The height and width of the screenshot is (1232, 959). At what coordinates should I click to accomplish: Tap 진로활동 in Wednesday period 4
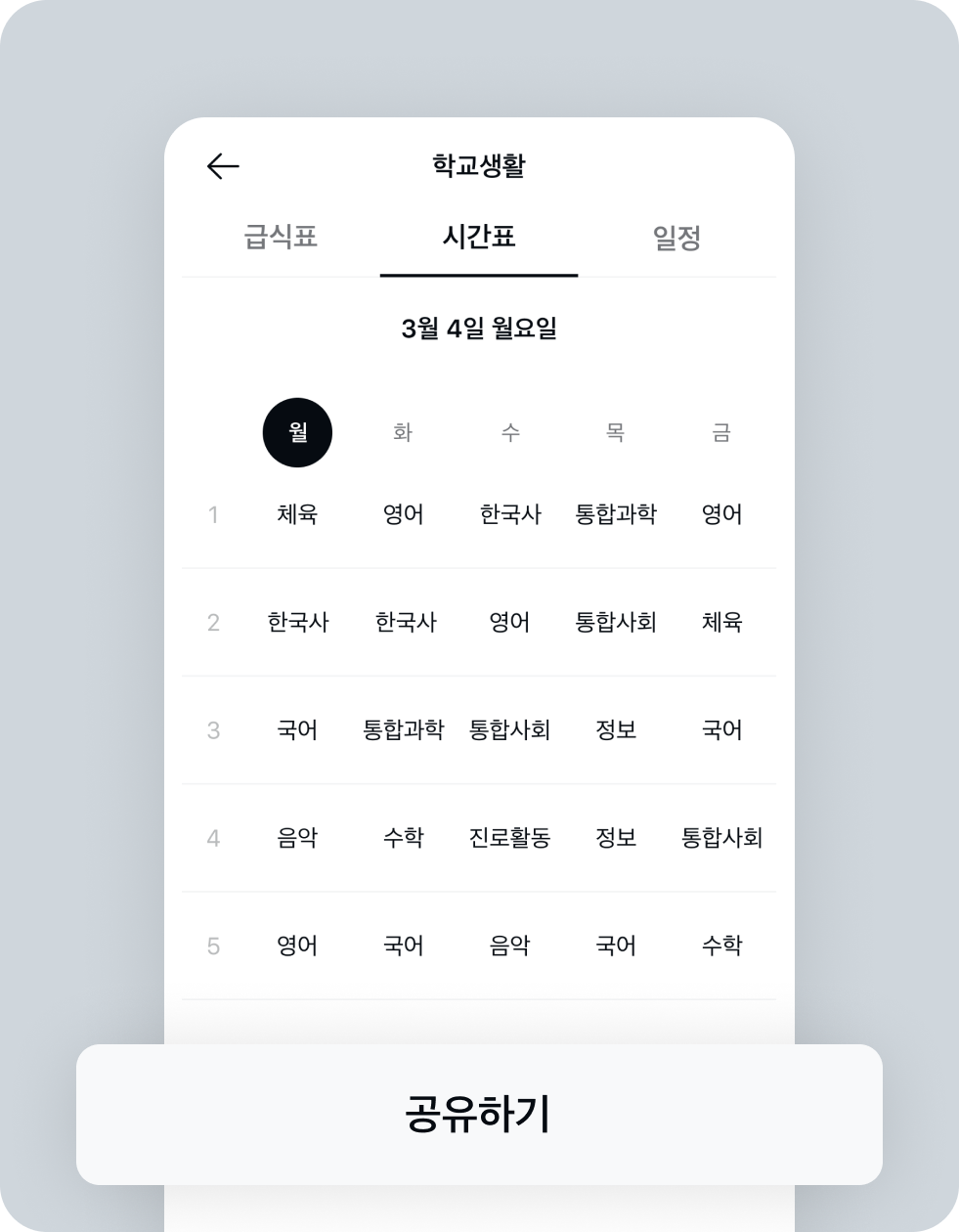tap(509, 838)
